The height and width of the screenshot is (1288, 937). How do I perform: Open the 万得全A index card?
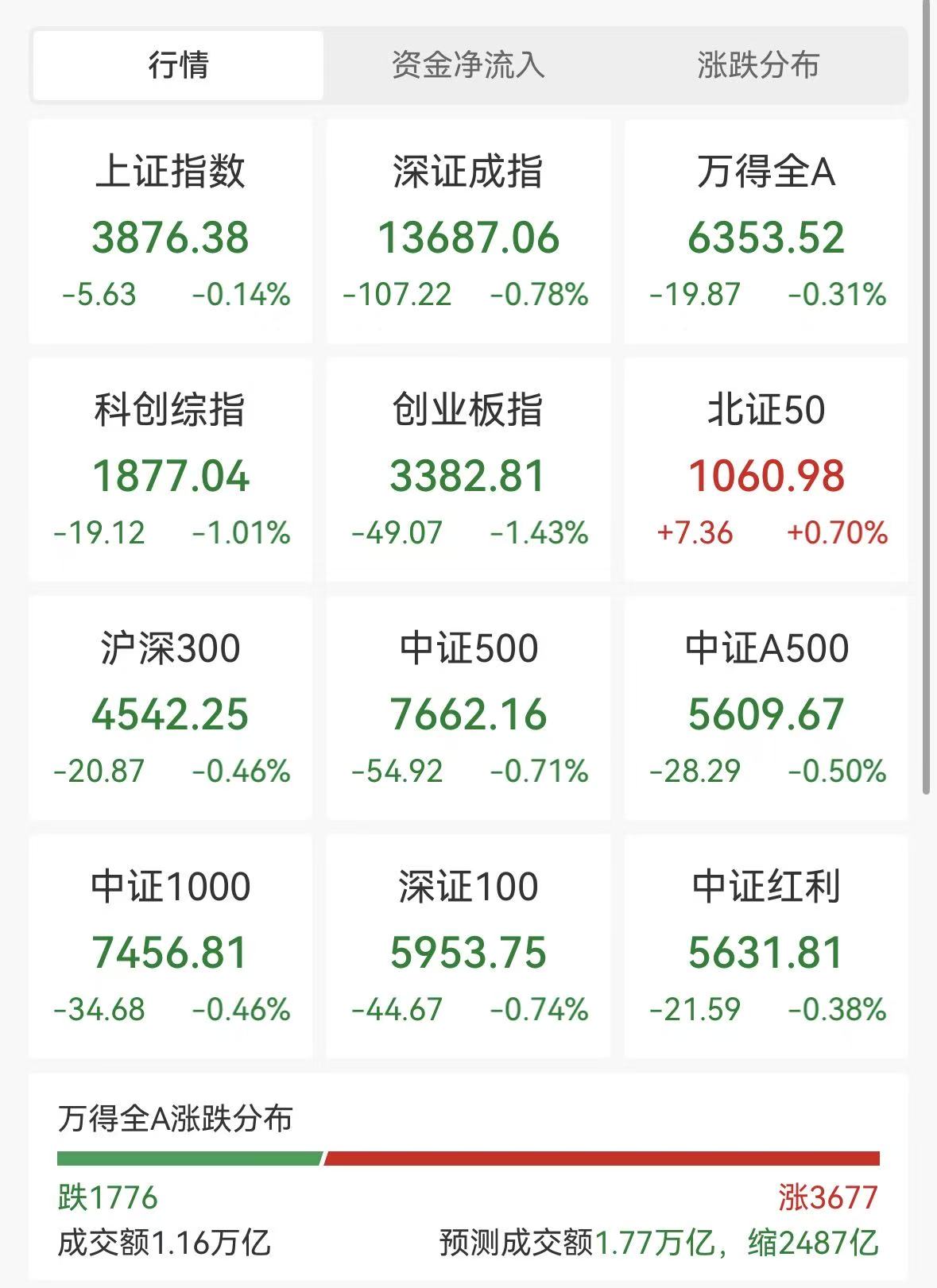766,231
